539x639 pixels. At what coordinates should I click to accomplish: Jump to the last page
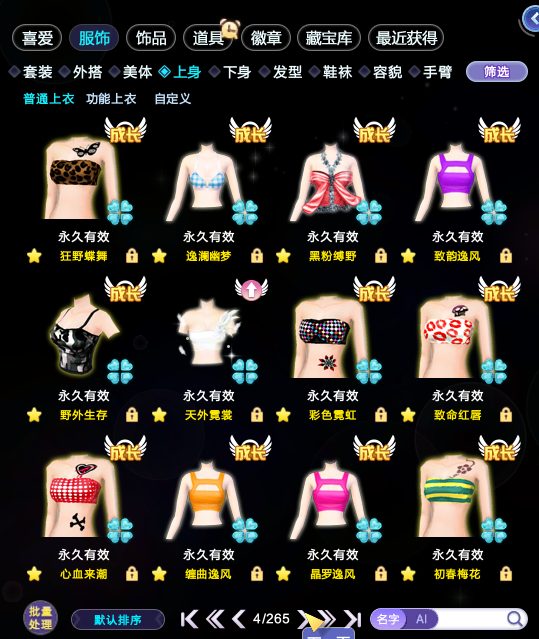coord(353,619)
